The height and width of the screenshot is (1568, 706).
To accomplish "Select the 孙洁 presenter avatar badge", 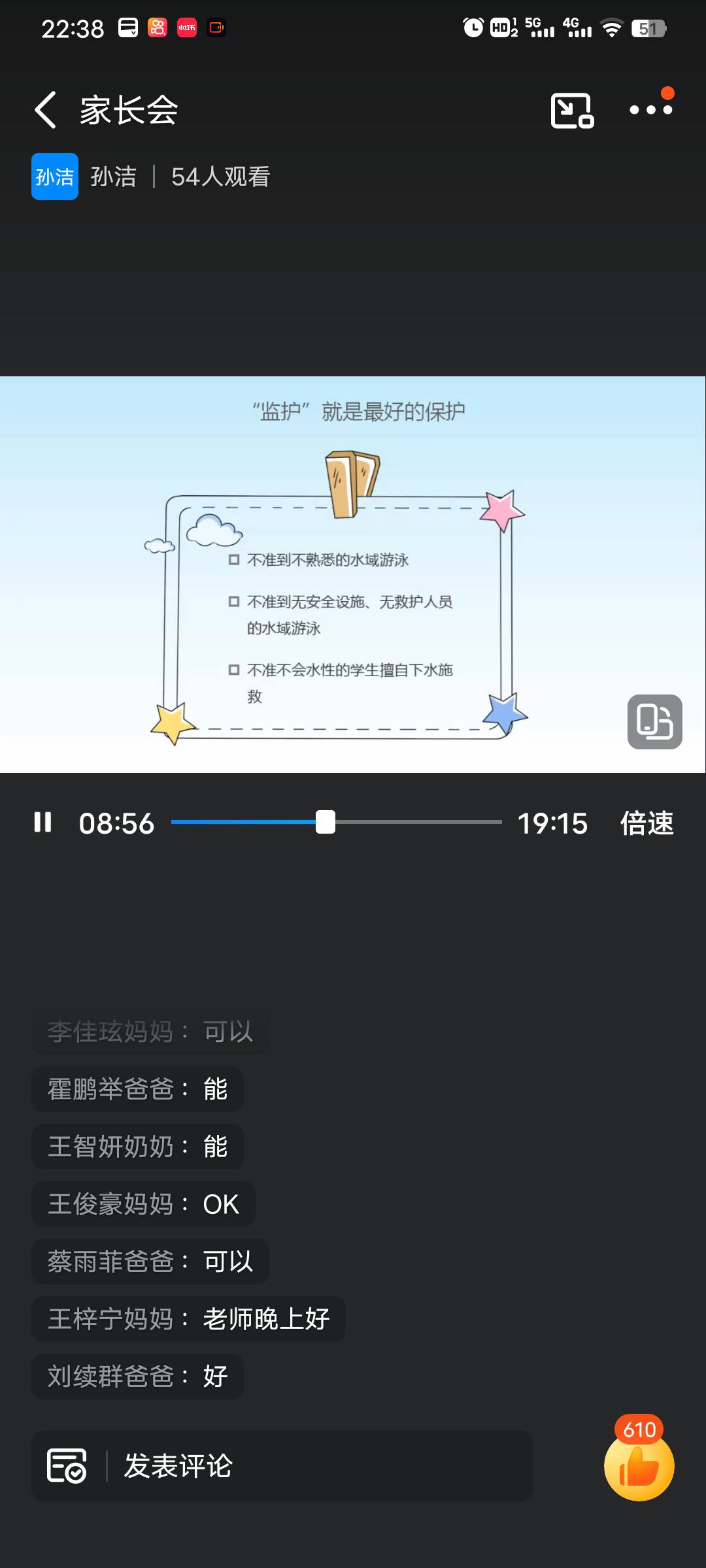I will [54, 176].
